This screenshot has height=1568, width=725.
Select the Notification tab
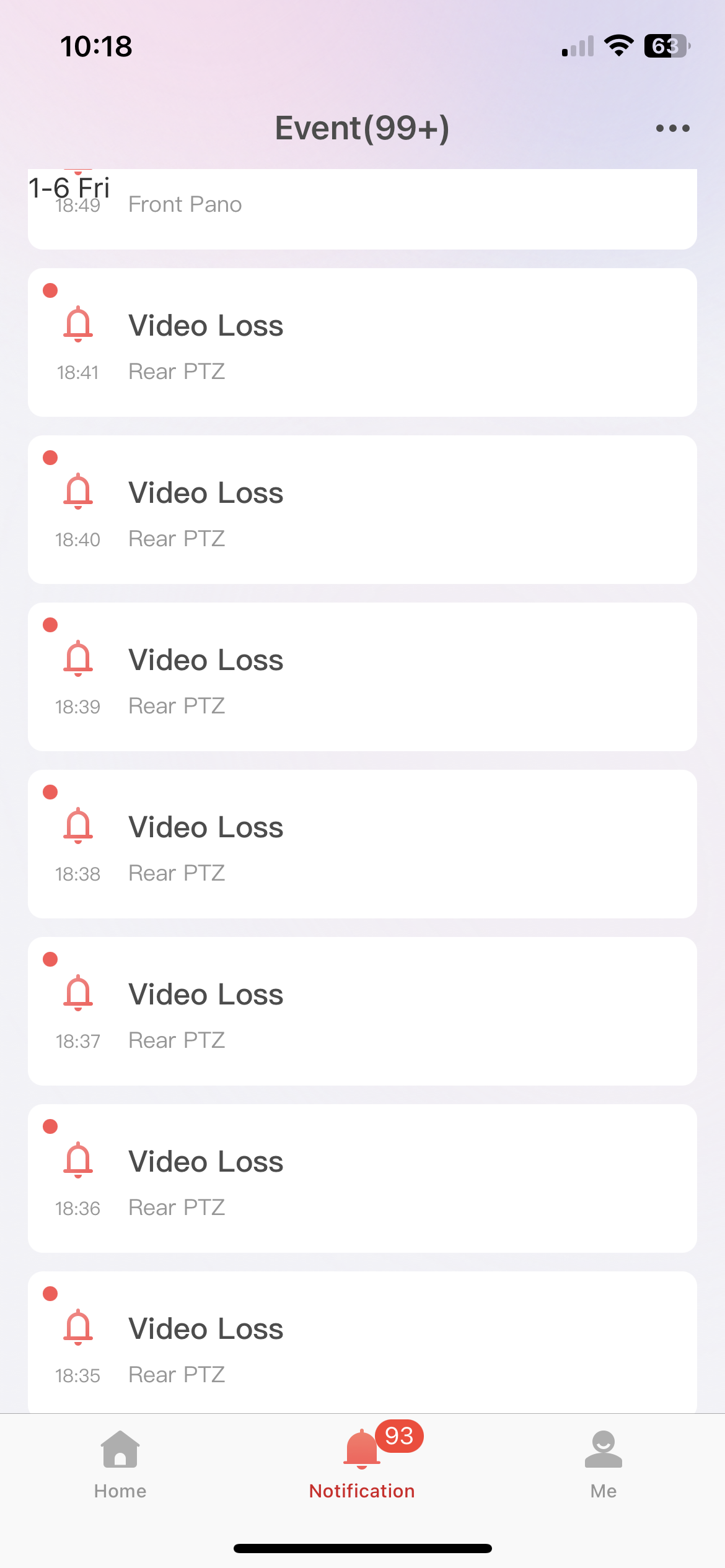tap(362, 1465)
